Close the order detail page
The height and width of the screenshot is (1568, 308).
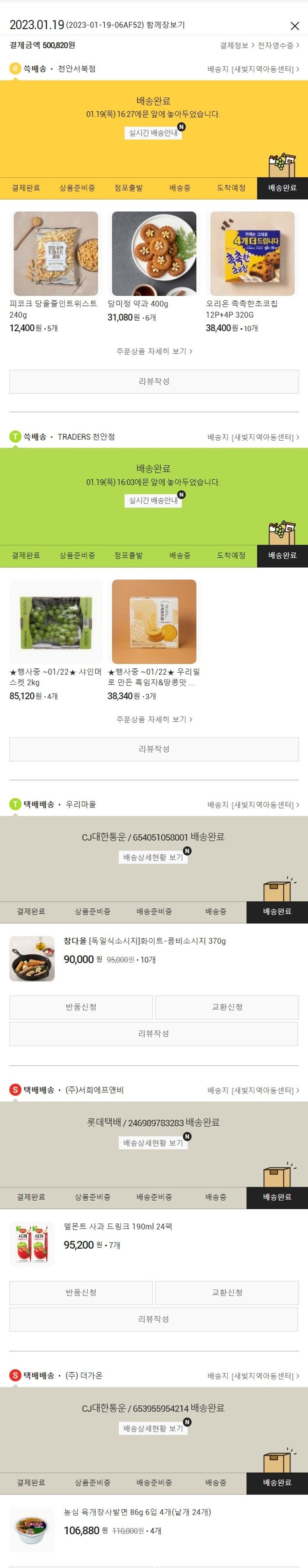coord(294,25)
